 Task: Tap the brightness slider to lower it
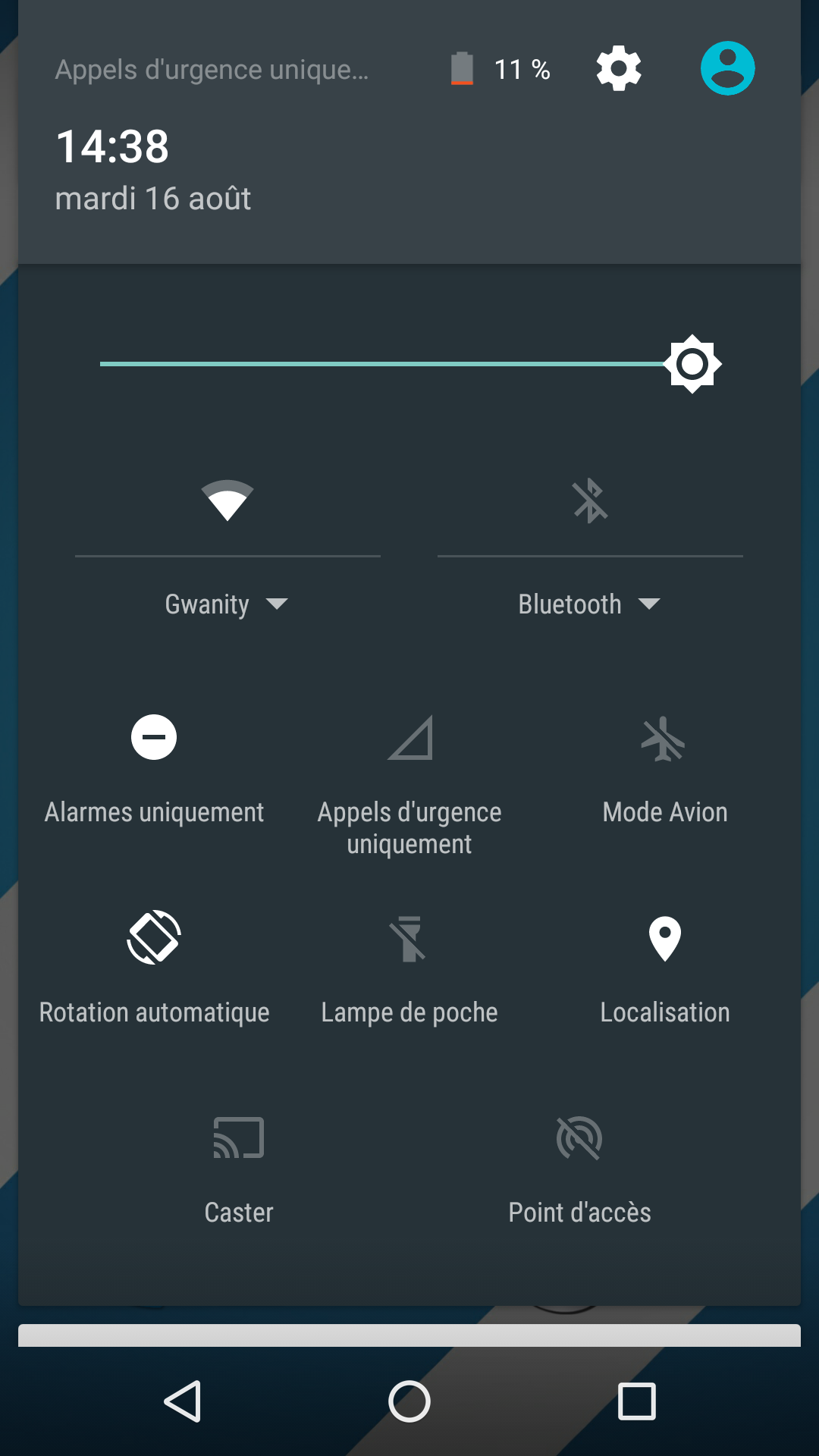point(303,364)
